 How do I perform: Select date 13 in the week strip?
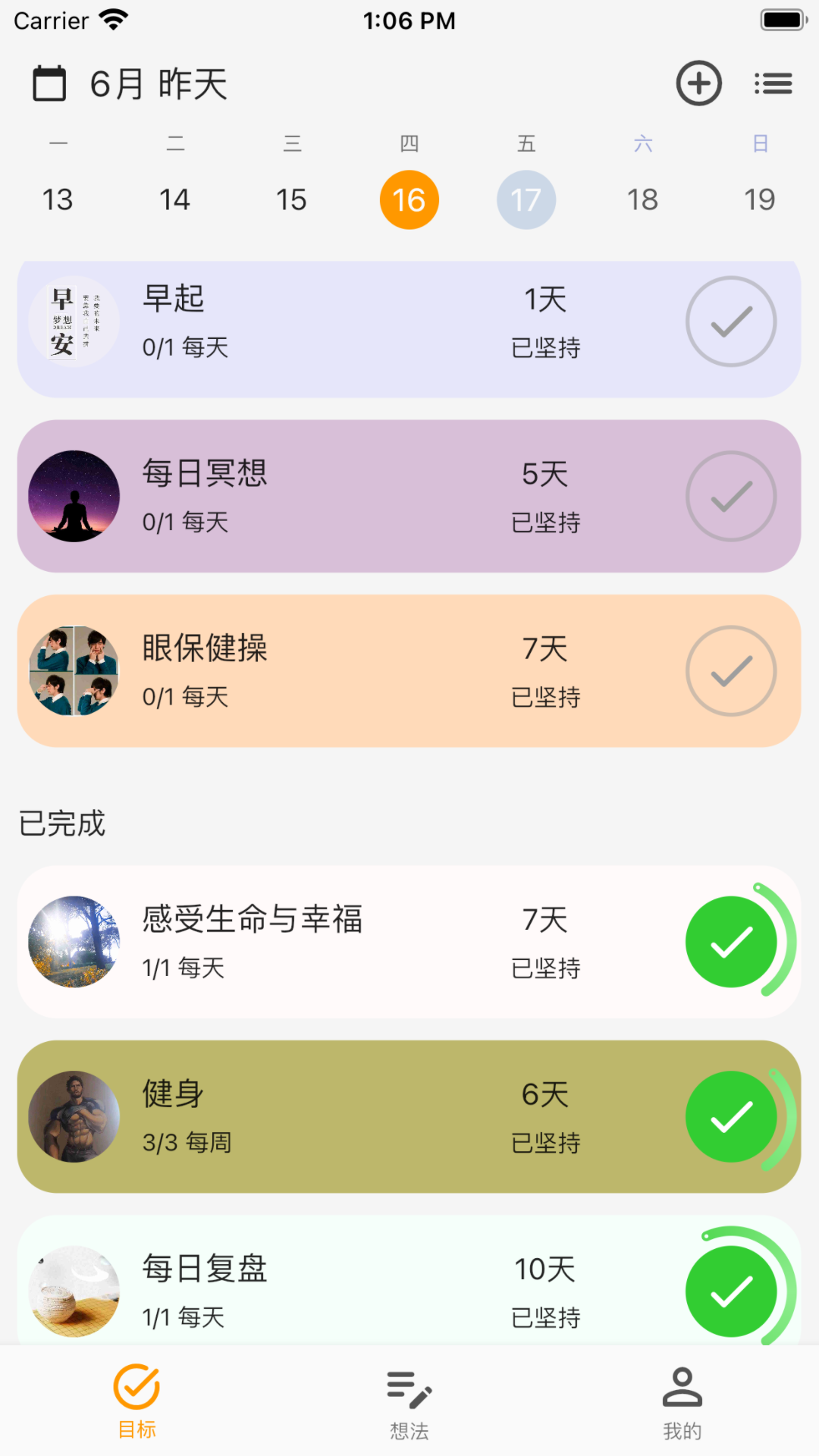(58, 200)
